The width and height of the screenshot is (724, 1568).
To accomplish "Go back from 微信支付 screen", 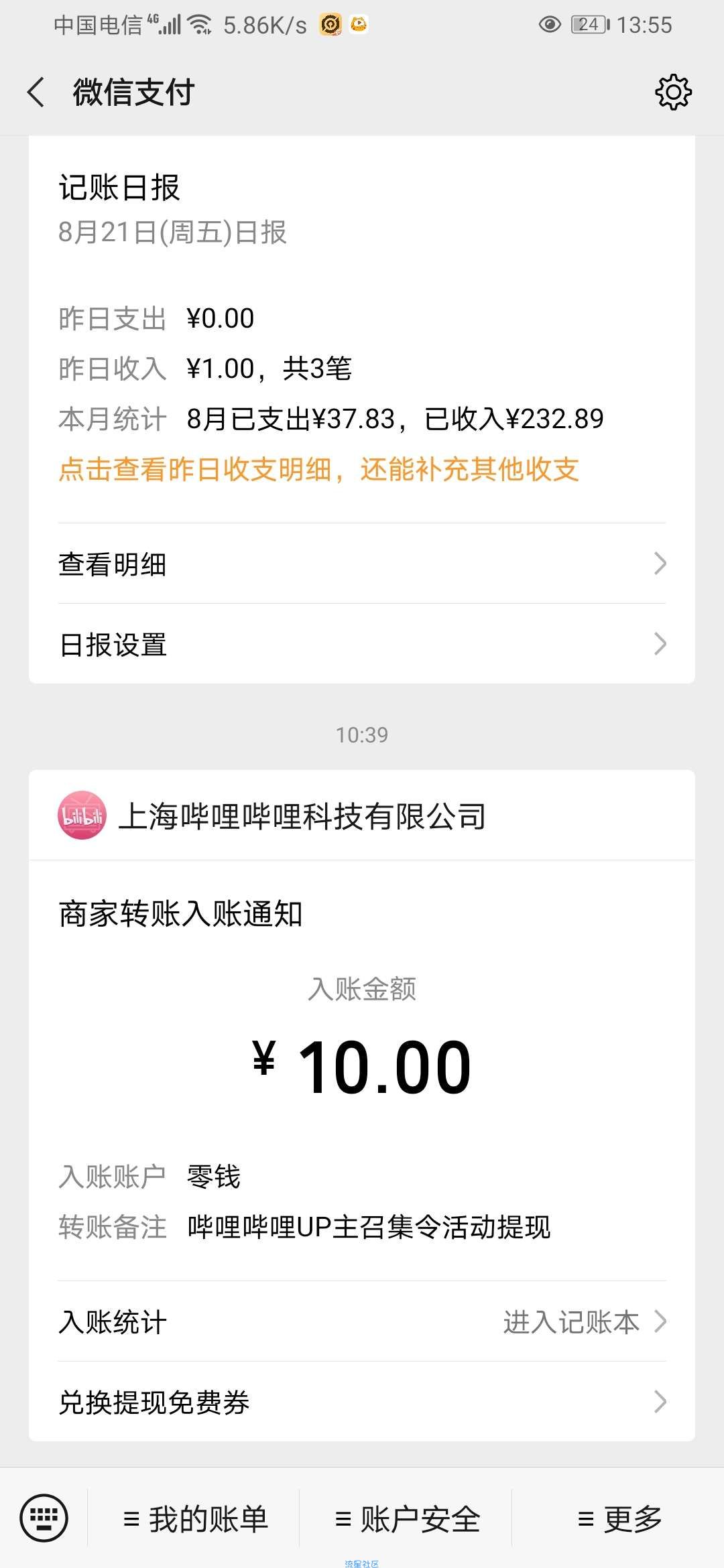I will (x=36, y=92).
